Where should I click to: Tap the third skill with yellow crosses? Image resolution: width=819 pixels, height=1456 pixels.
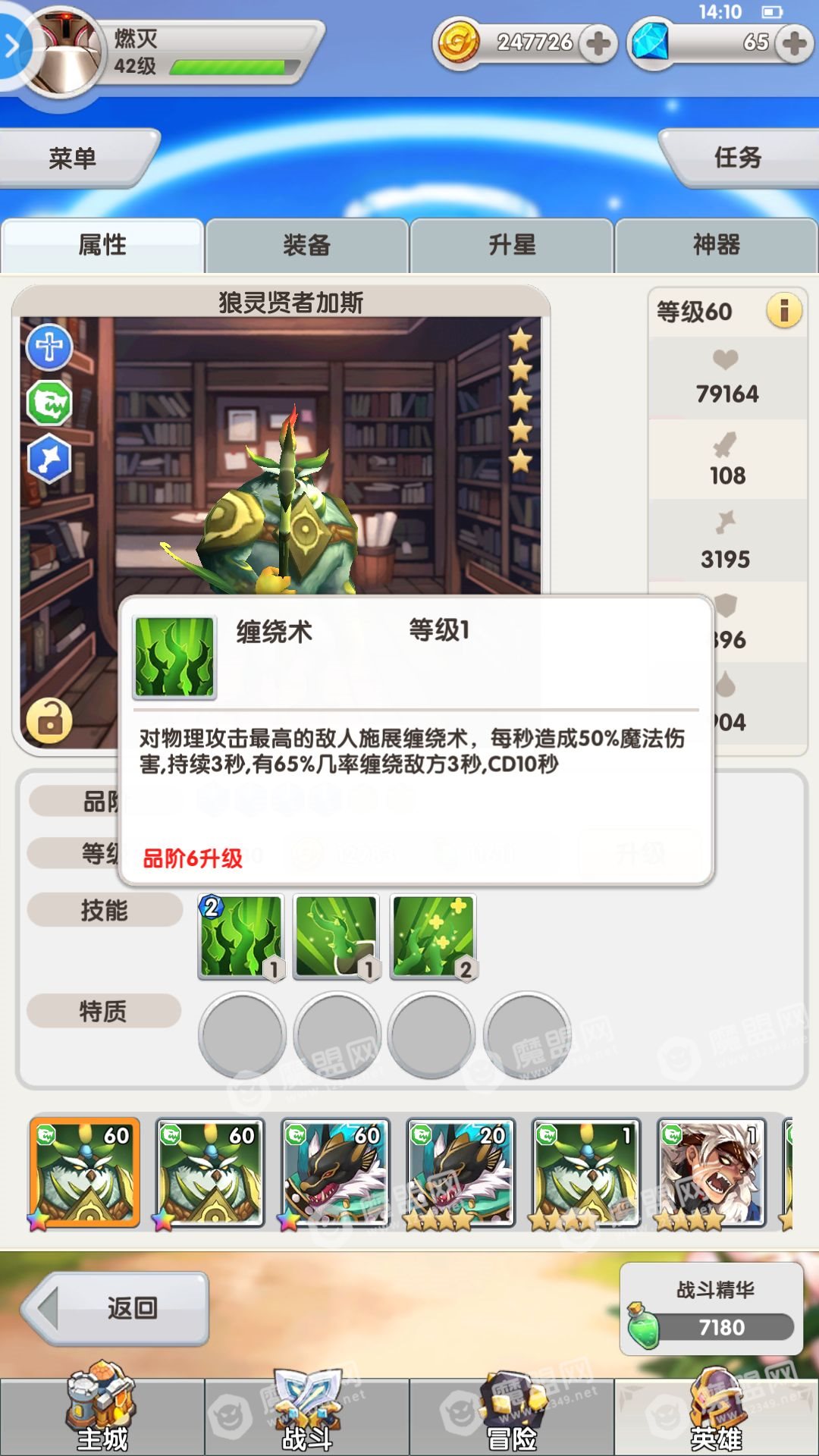(x=433, y=937)
